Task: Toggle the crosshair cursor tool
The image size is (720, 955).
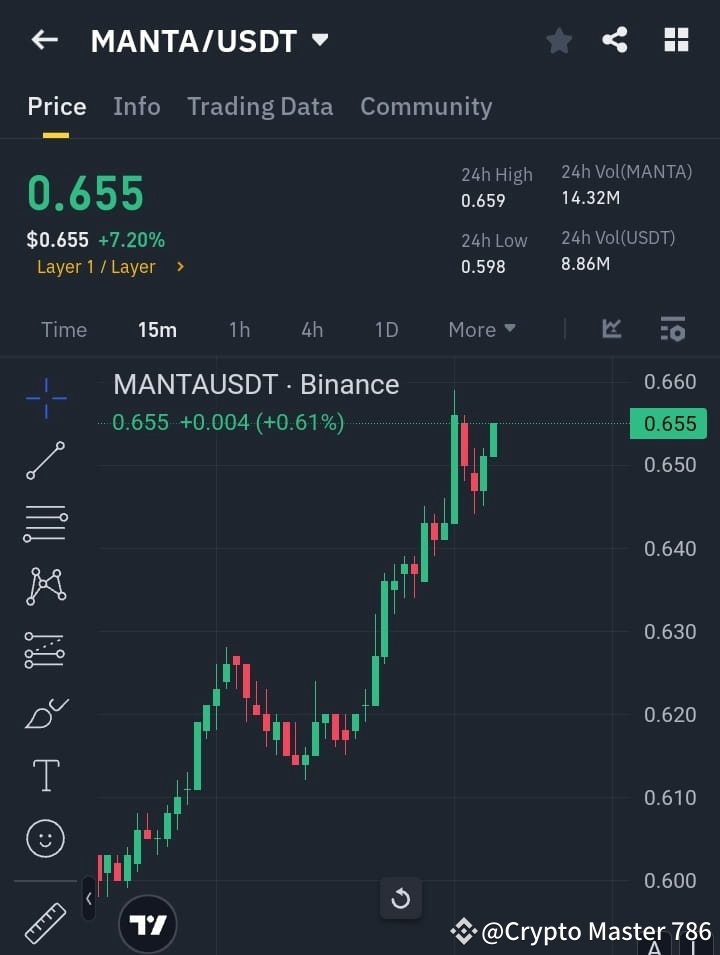Action: click(44, 399)
